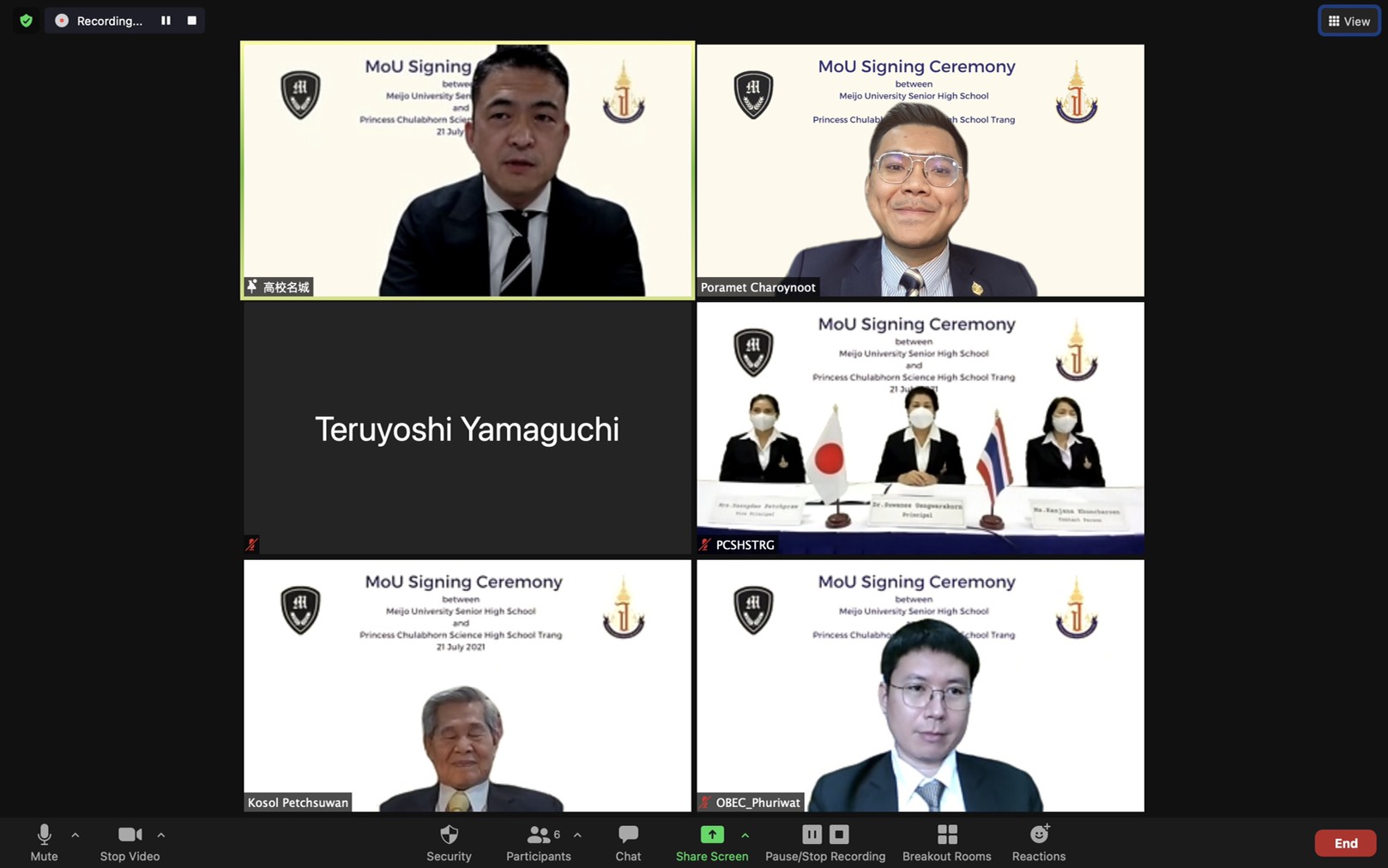Start Share Screen

(x=711, y=842)
